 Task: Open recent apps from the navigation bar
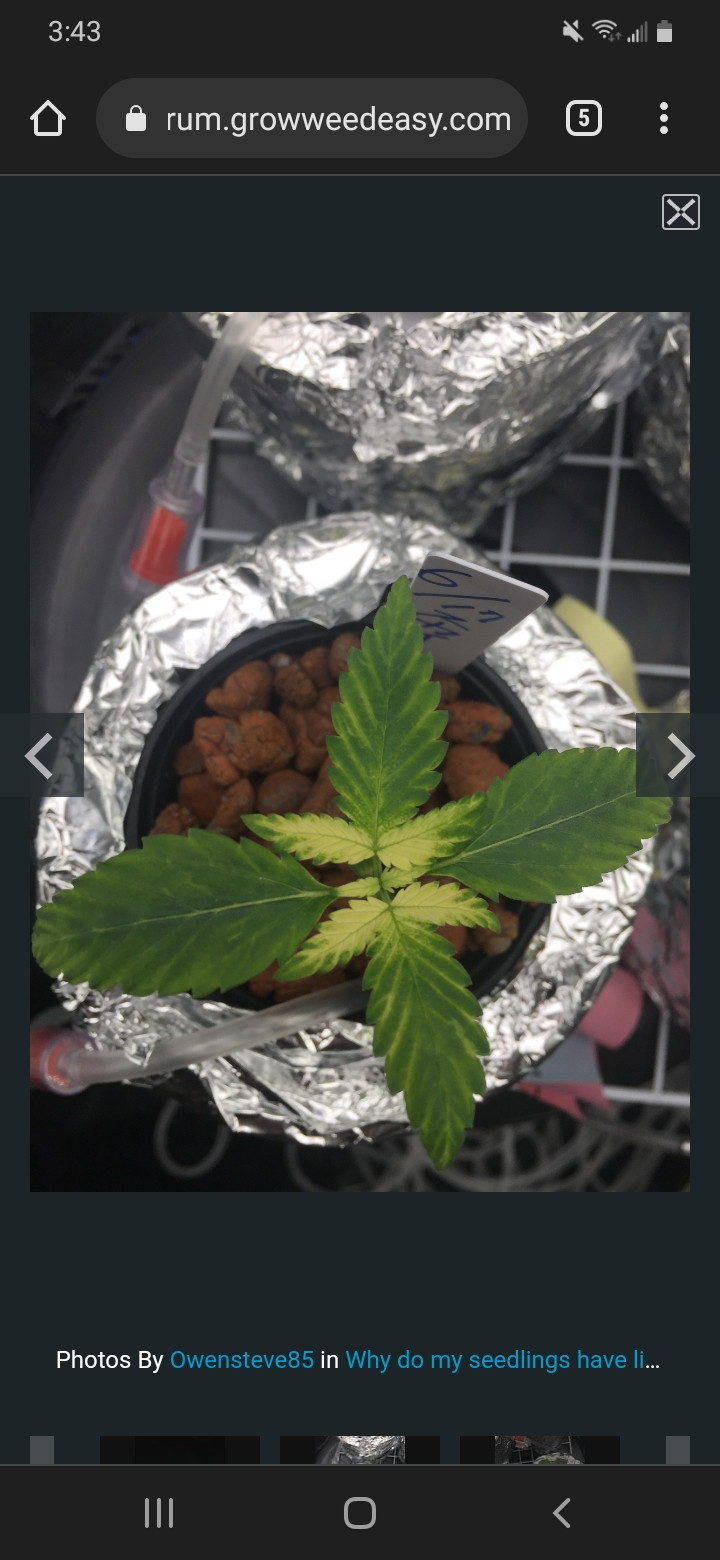(x=159, y=1513)
